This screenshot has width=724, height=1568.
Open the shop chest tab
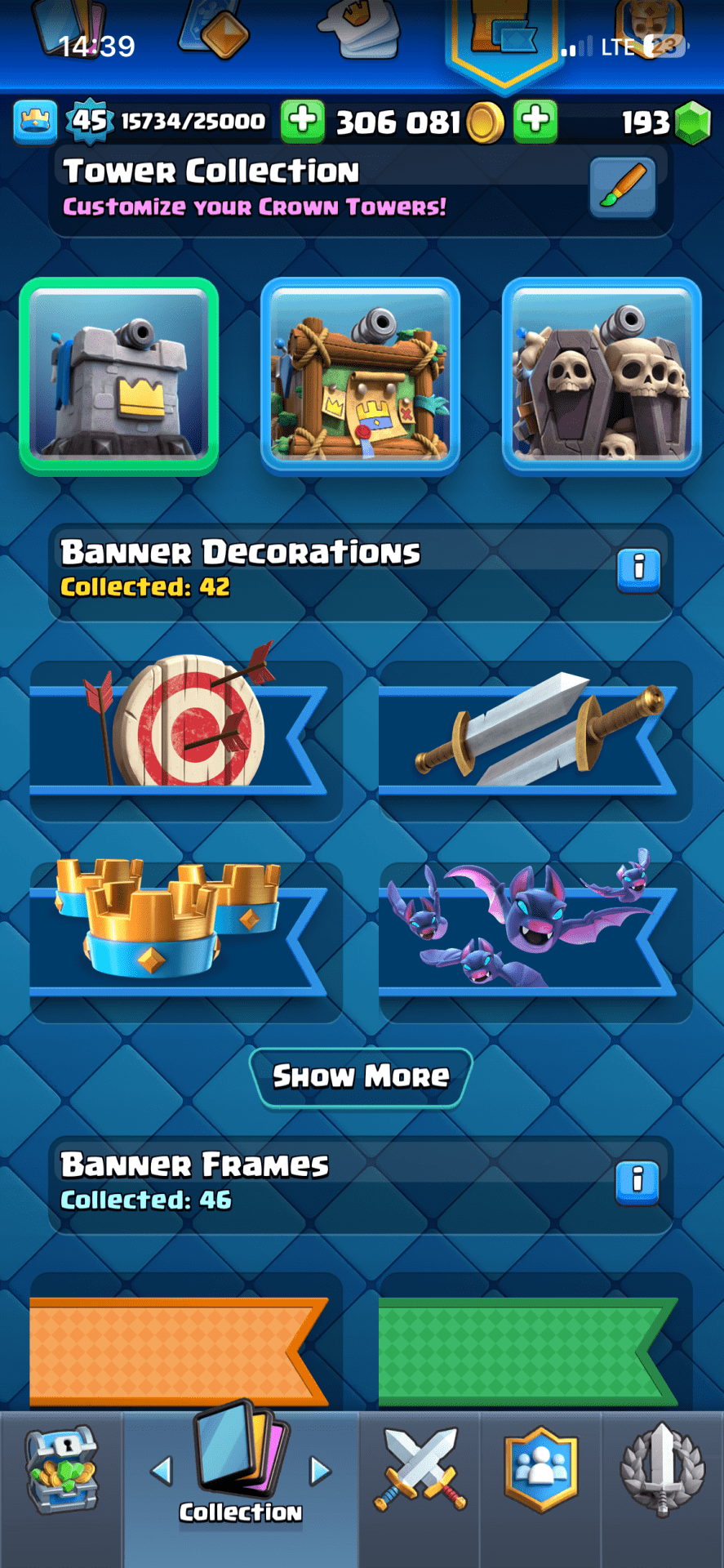tap(61, 1473)
